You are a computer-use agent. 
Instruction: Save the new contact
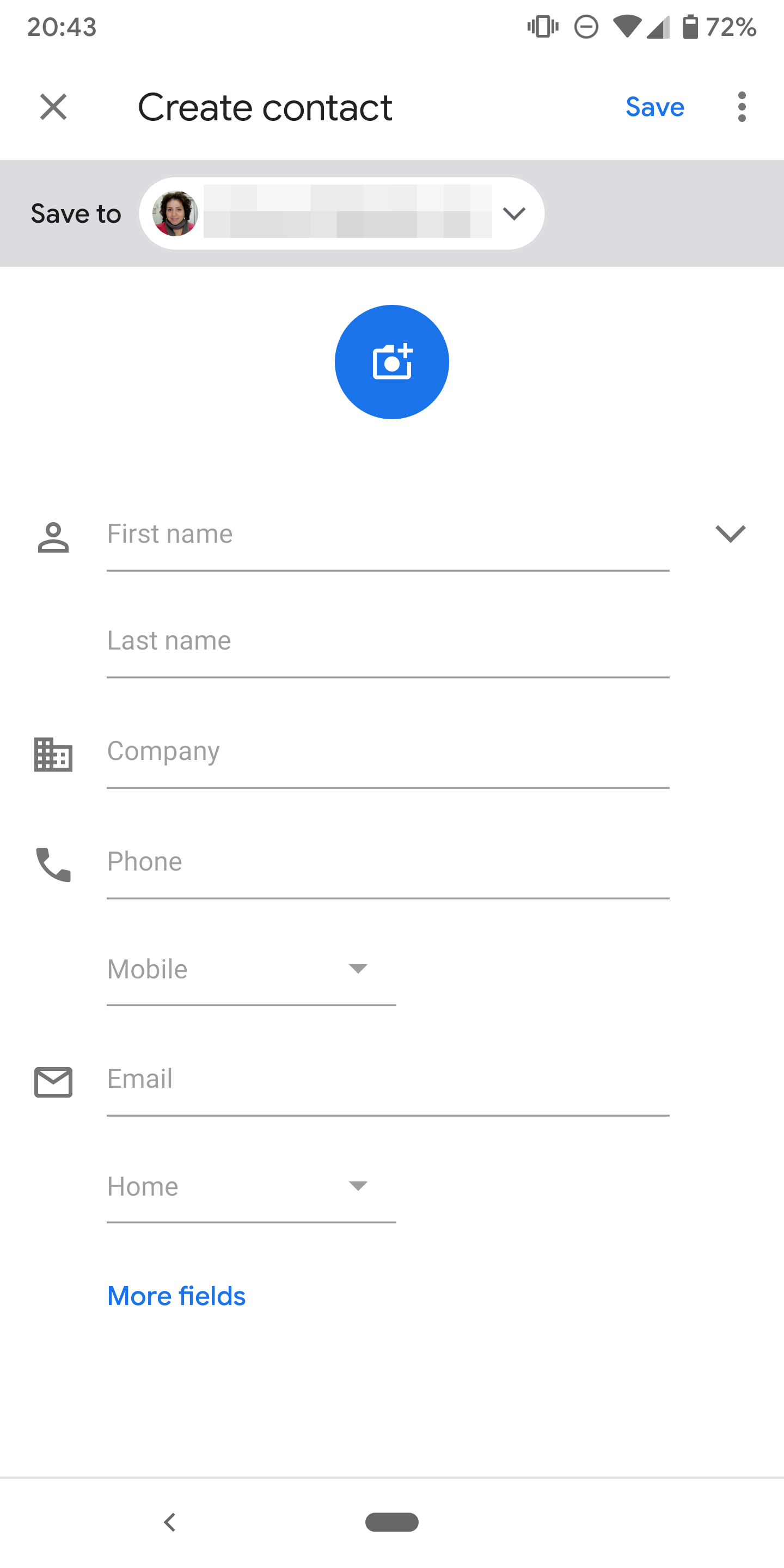pos(654,107)
